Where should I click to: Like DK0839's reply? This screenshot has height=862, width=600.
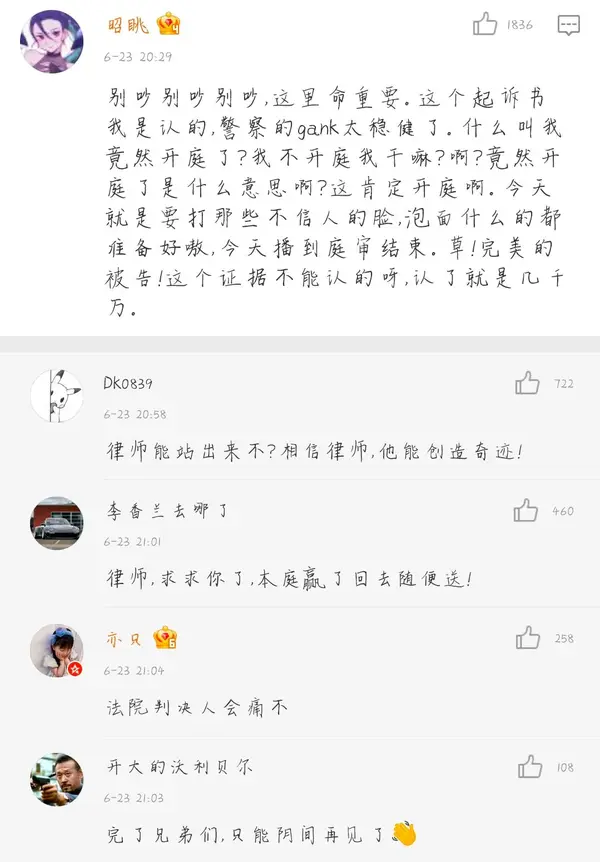pos(528,383)
